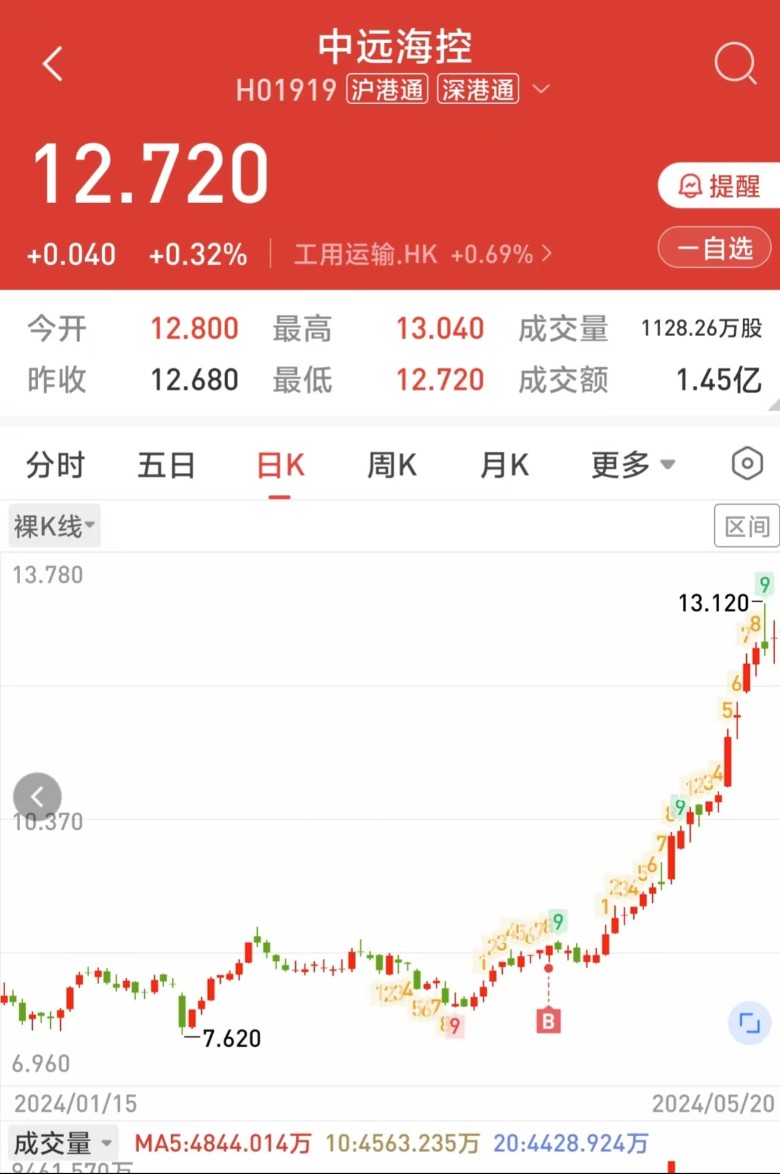Tap the 提醒 alert button
Image resolution: width=780 pixels, height=1174 pixels.
[718, 186]
